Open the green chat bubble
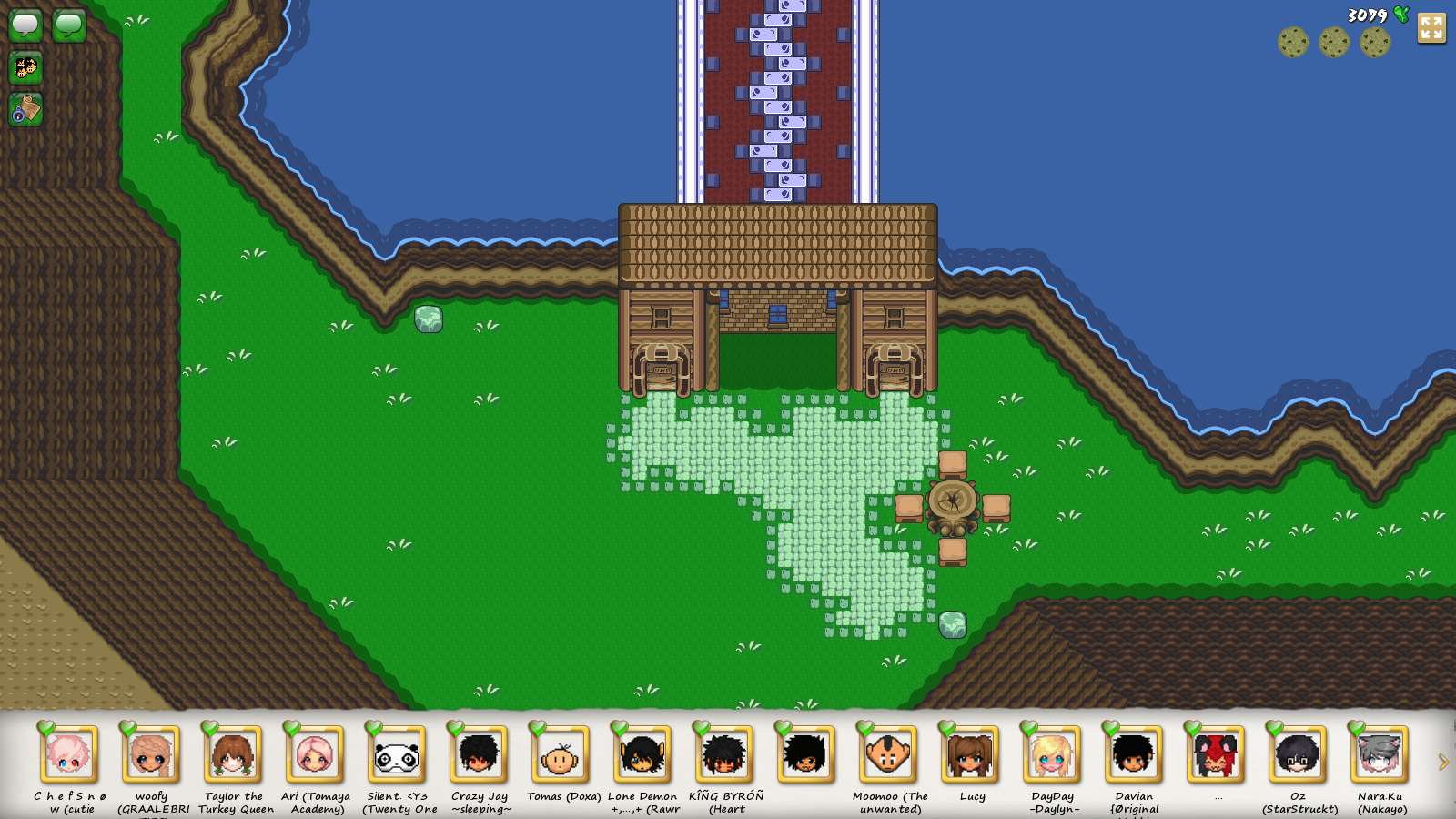Image resolution: width=1456 pixels, height=819 pixels. point(69,25)
